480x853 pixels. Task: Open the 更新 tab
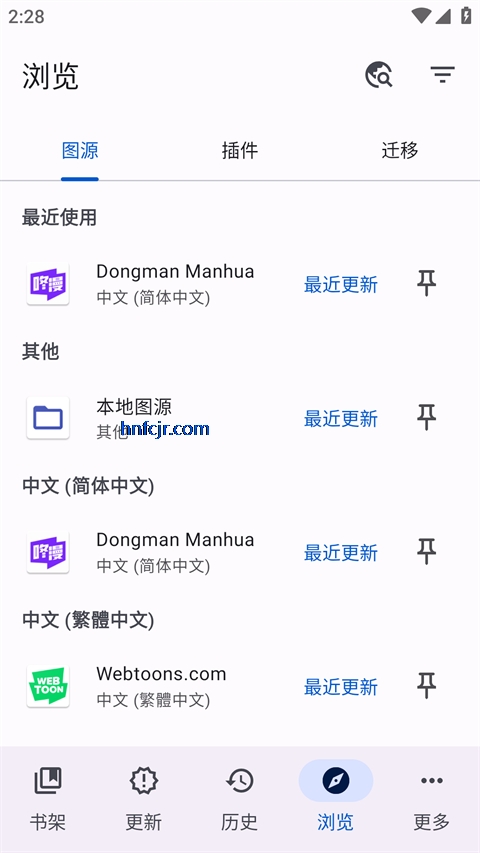(x=144, y=799)
